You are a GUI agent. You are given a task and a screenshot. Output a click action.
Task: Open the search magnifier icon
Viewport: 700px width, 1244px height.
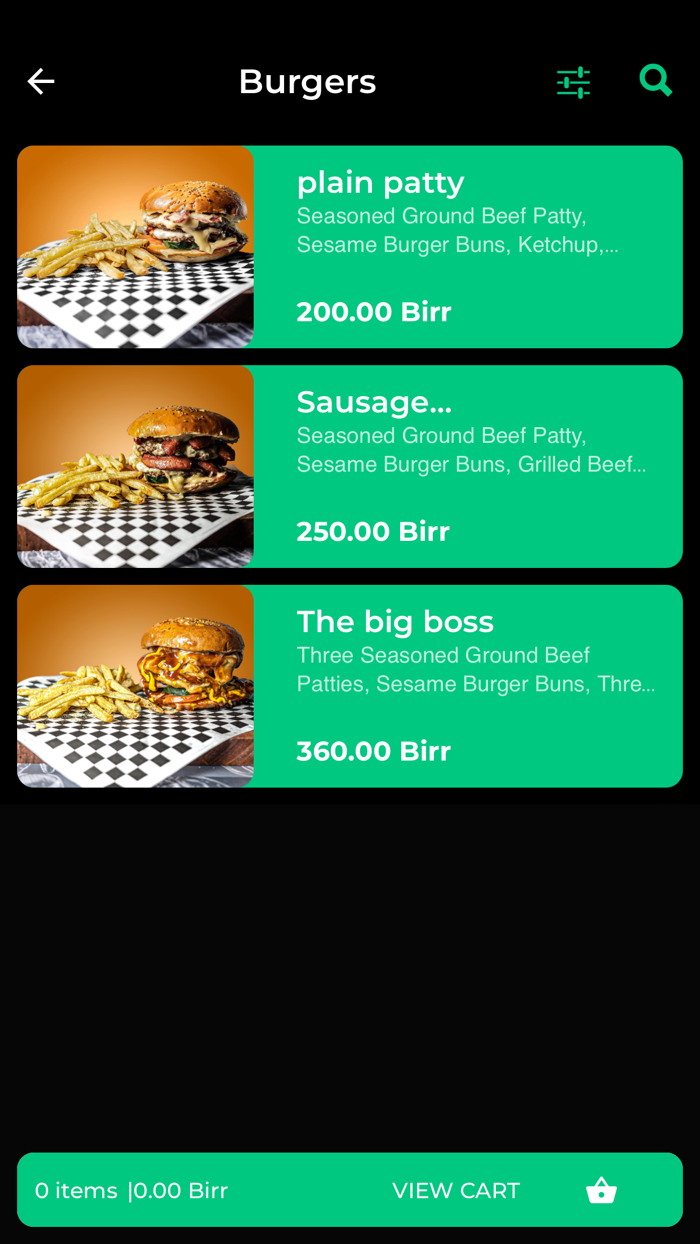656,80
